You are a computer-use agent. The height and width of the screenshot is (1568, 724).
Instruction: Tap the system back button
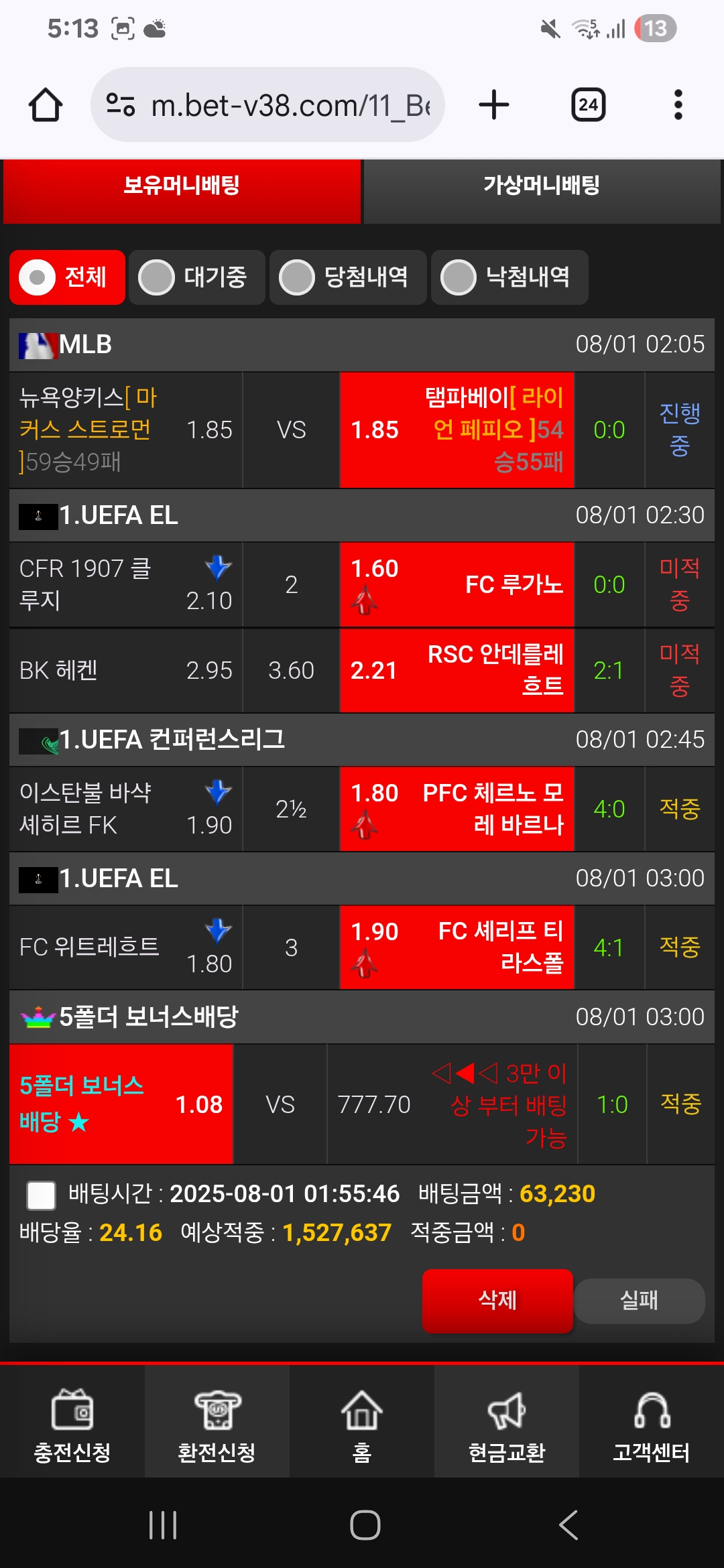(568, 1525)
